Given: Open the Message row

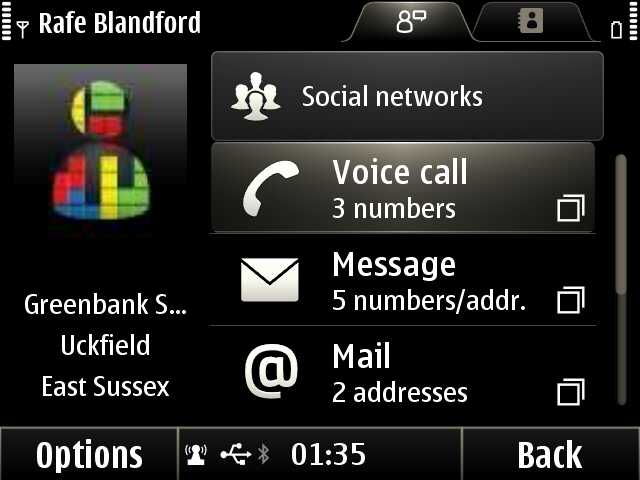Looking at the screenshot, I should 400,280.
